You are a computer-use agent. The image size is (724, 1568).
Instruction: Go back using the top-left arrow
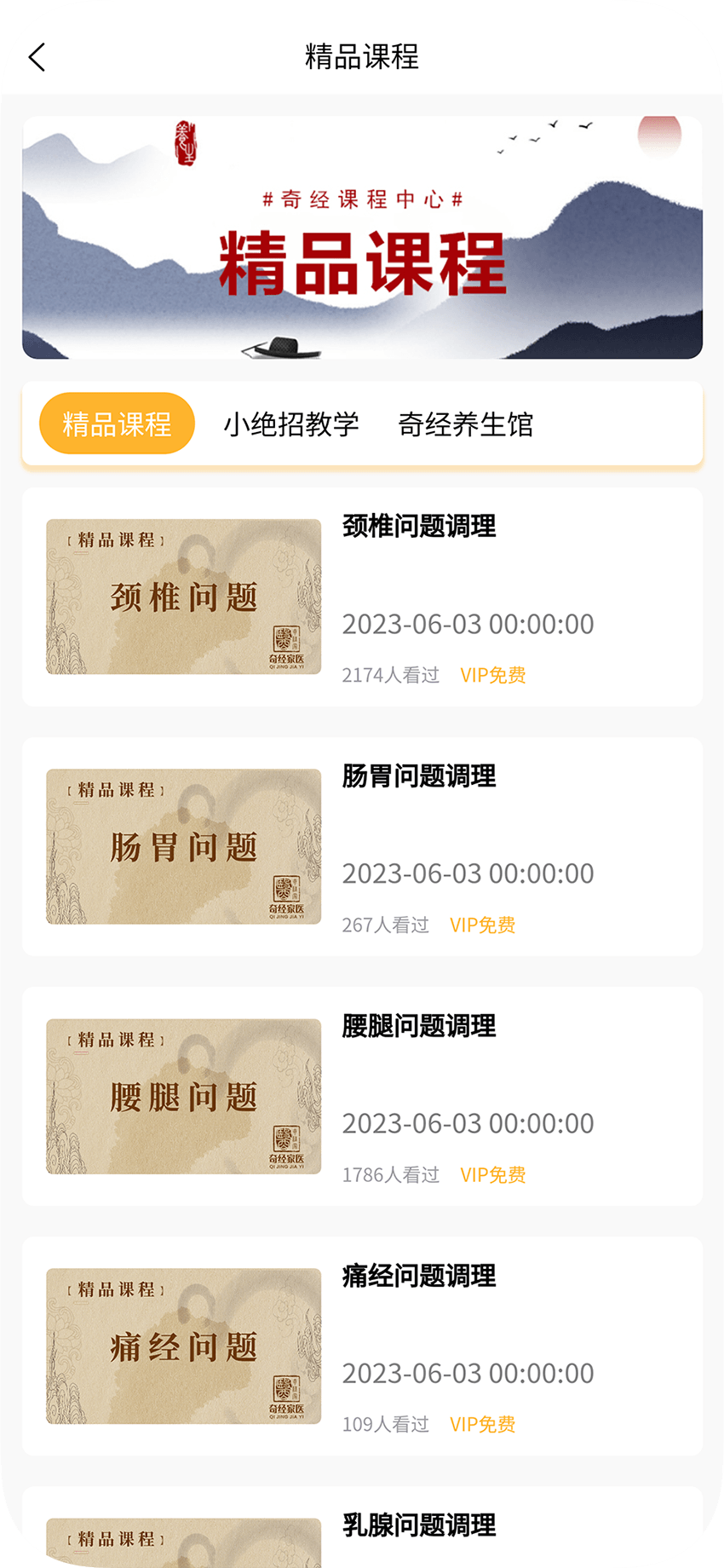[37, 57]
